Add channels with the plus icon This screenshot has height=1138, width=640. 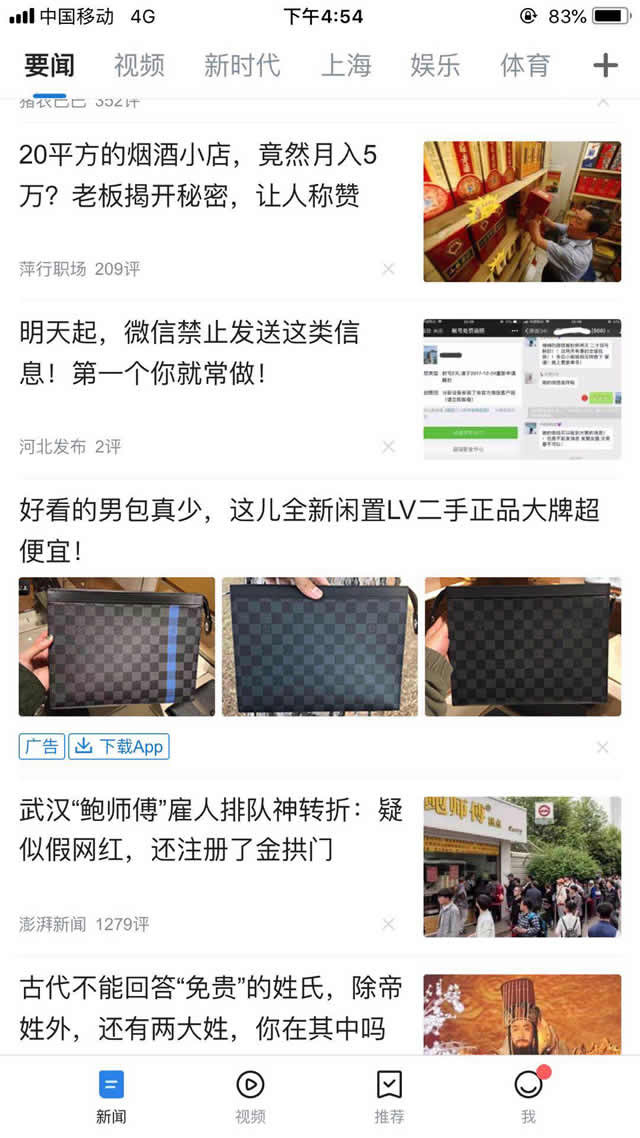tap(605, 66)
